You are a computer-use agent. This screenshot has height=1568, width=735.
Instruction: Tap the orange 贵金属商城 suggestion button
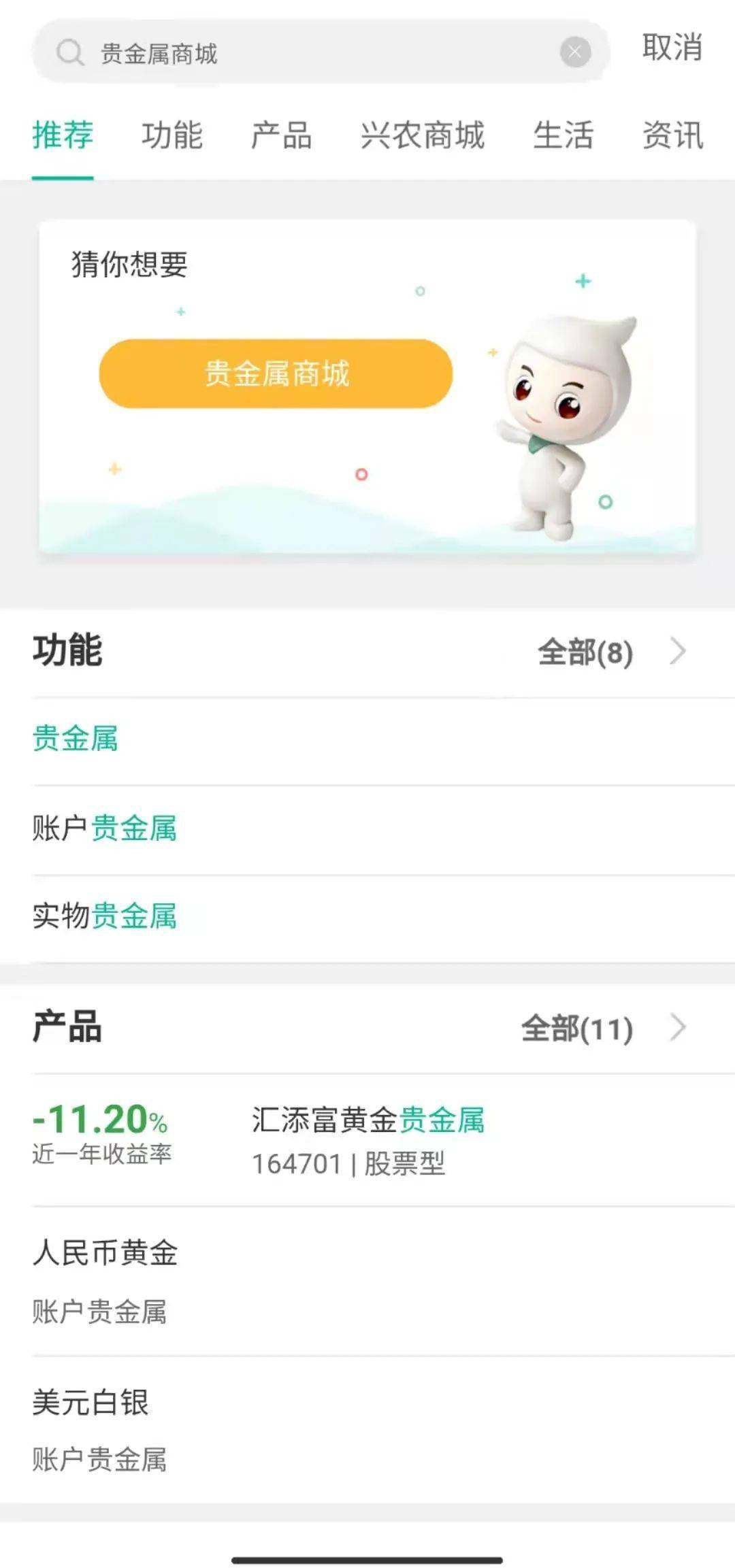[276, 373]
